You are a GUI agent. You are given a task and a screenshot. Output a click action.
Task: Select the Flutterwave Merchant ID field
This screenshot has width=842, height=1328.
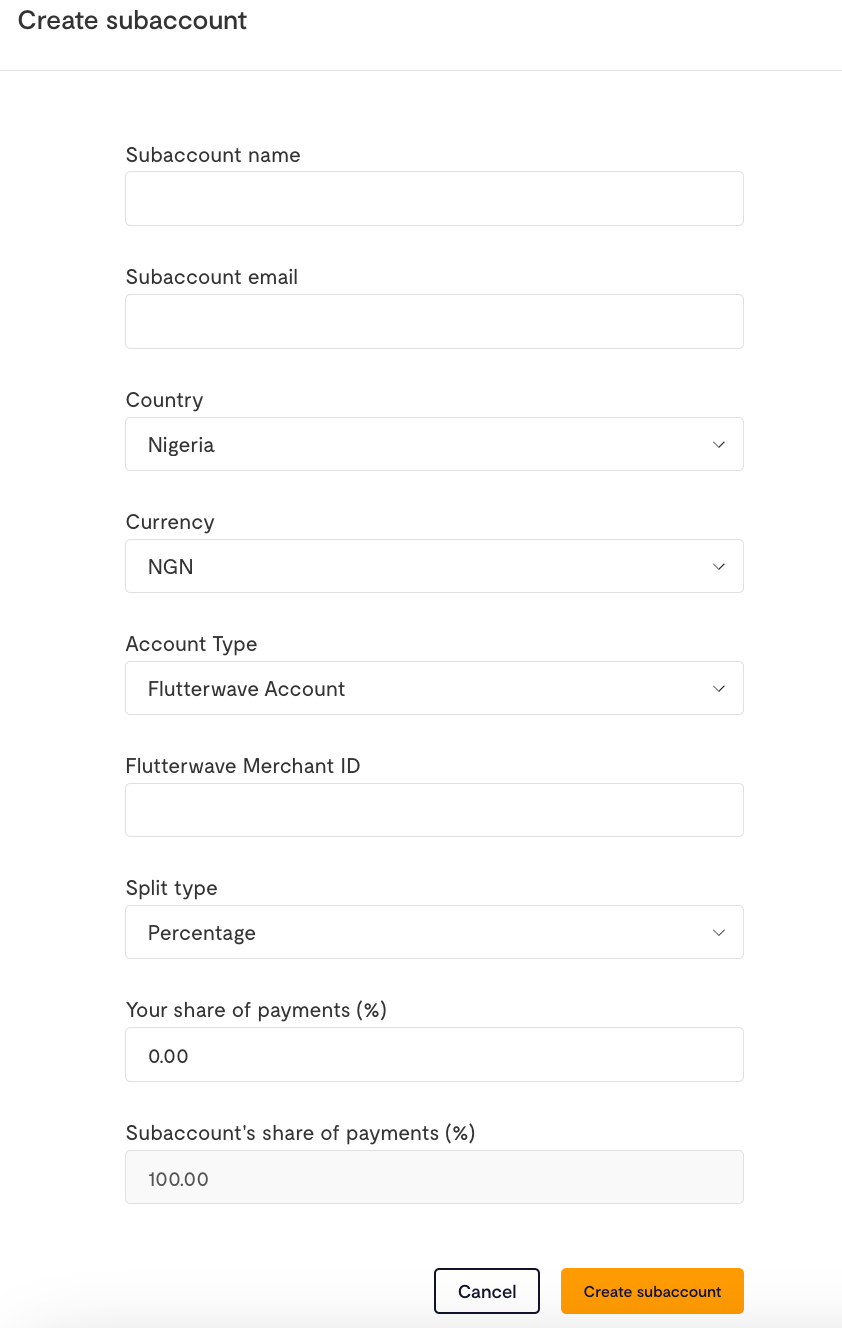[x=434, y=810]
